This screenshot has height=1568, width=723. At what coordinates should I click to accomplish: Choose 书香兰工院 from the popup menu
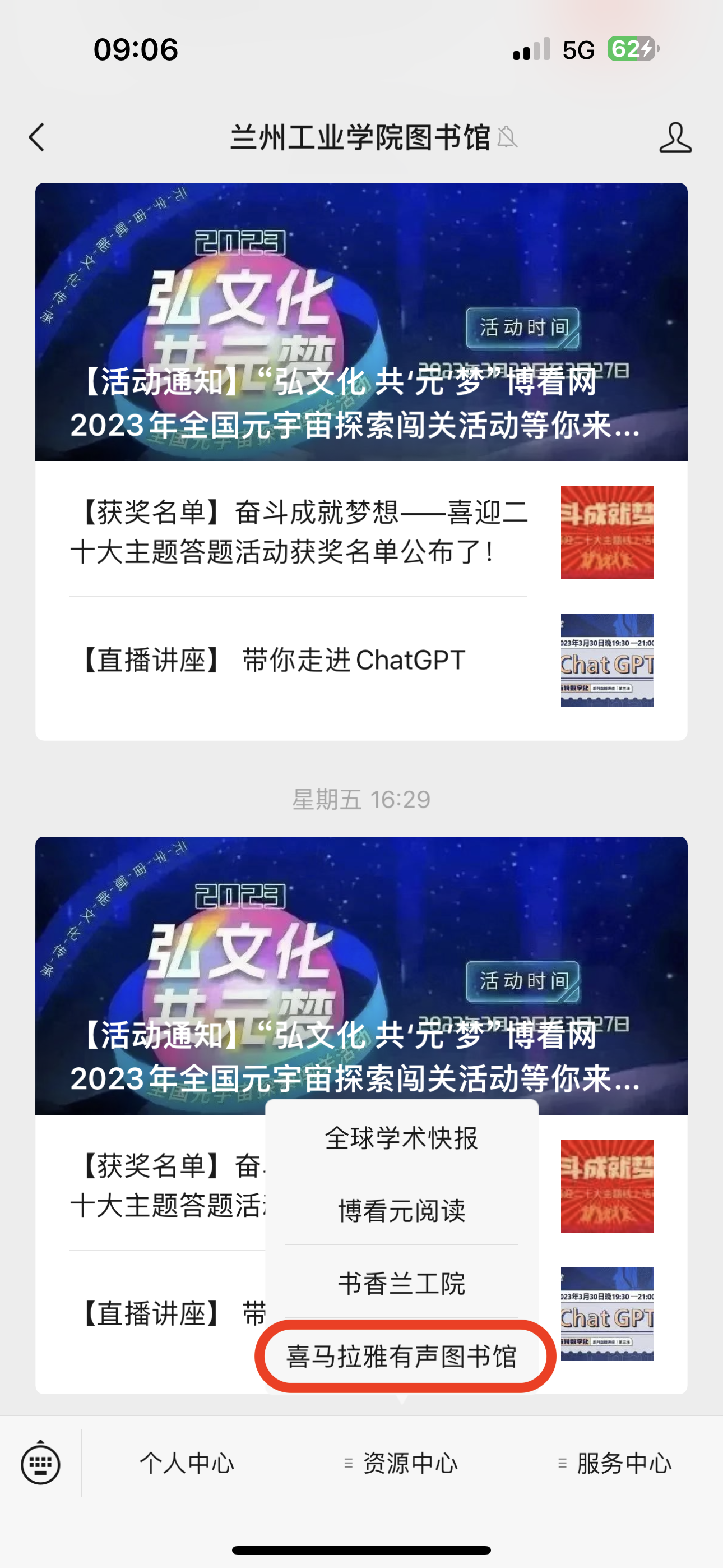(402, 1283)
